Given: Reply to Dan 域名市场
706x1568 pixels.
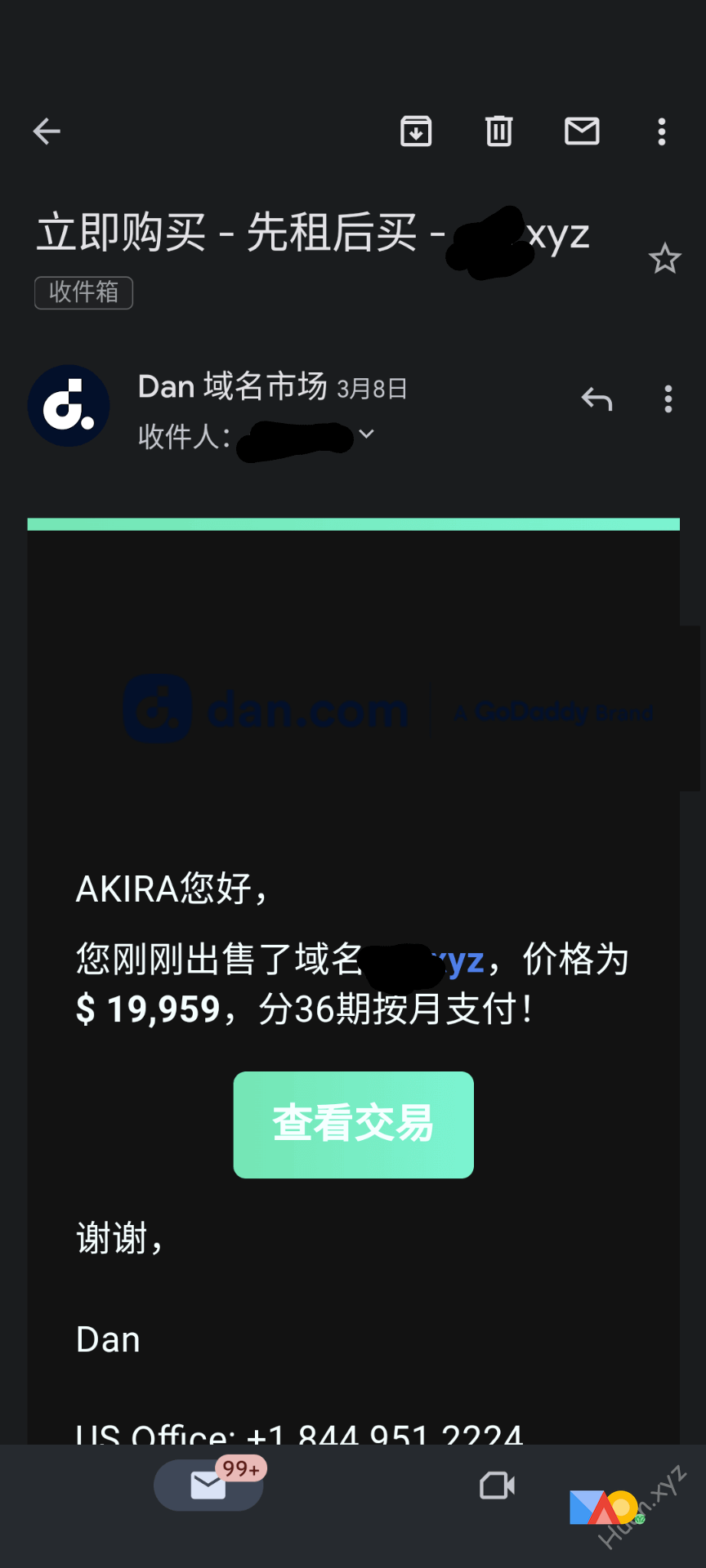Looking at the screenshot, I should [x=597, y=399].
